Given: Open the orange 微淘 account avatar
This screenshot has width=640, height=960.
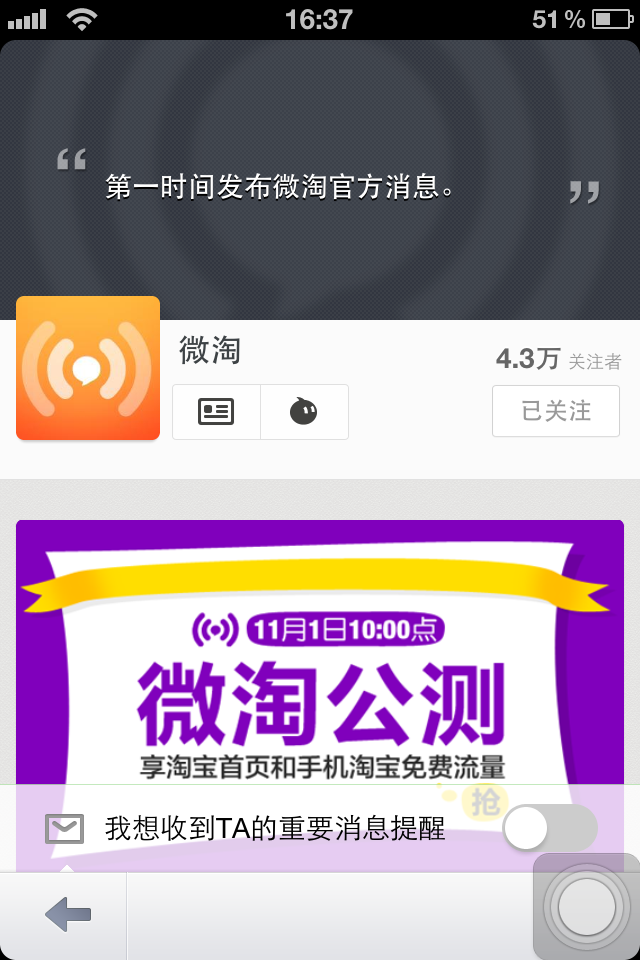Looking at the screenshot, I should tap(88, 368).
